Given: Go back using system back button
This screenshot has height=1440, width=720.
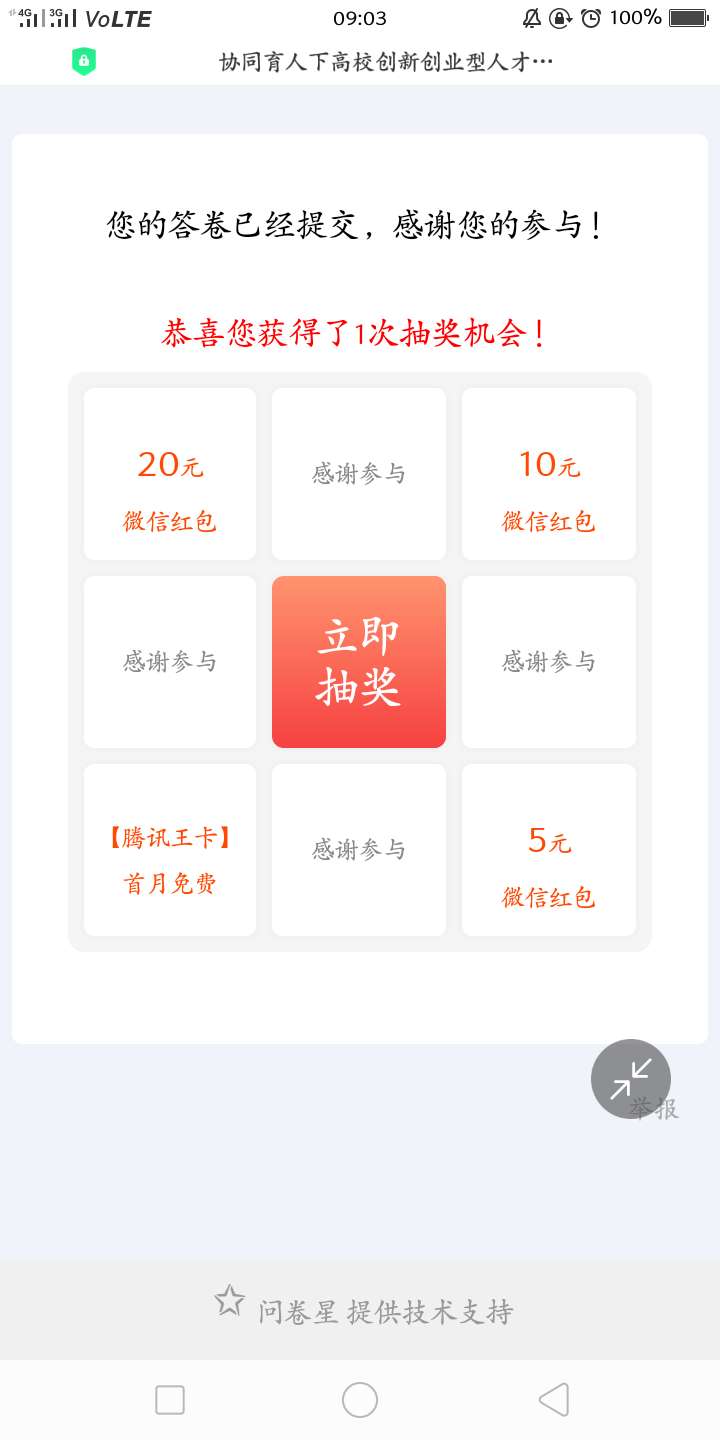Looking at the screenshot, I should point(553,1400).
